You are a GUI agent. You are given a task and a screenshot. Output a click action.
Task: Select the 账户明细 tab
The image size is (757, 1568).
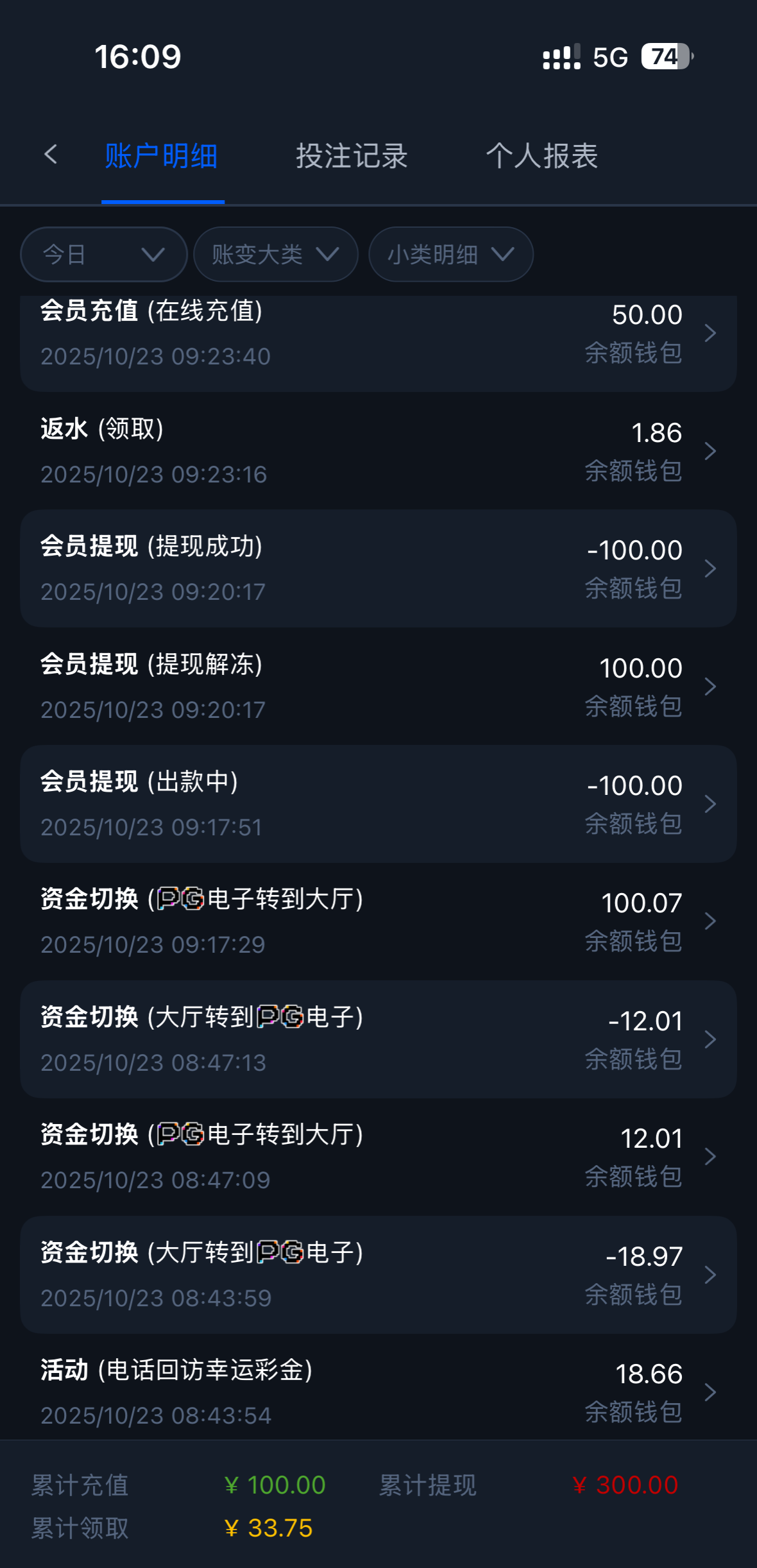click(x=162, y=156)
